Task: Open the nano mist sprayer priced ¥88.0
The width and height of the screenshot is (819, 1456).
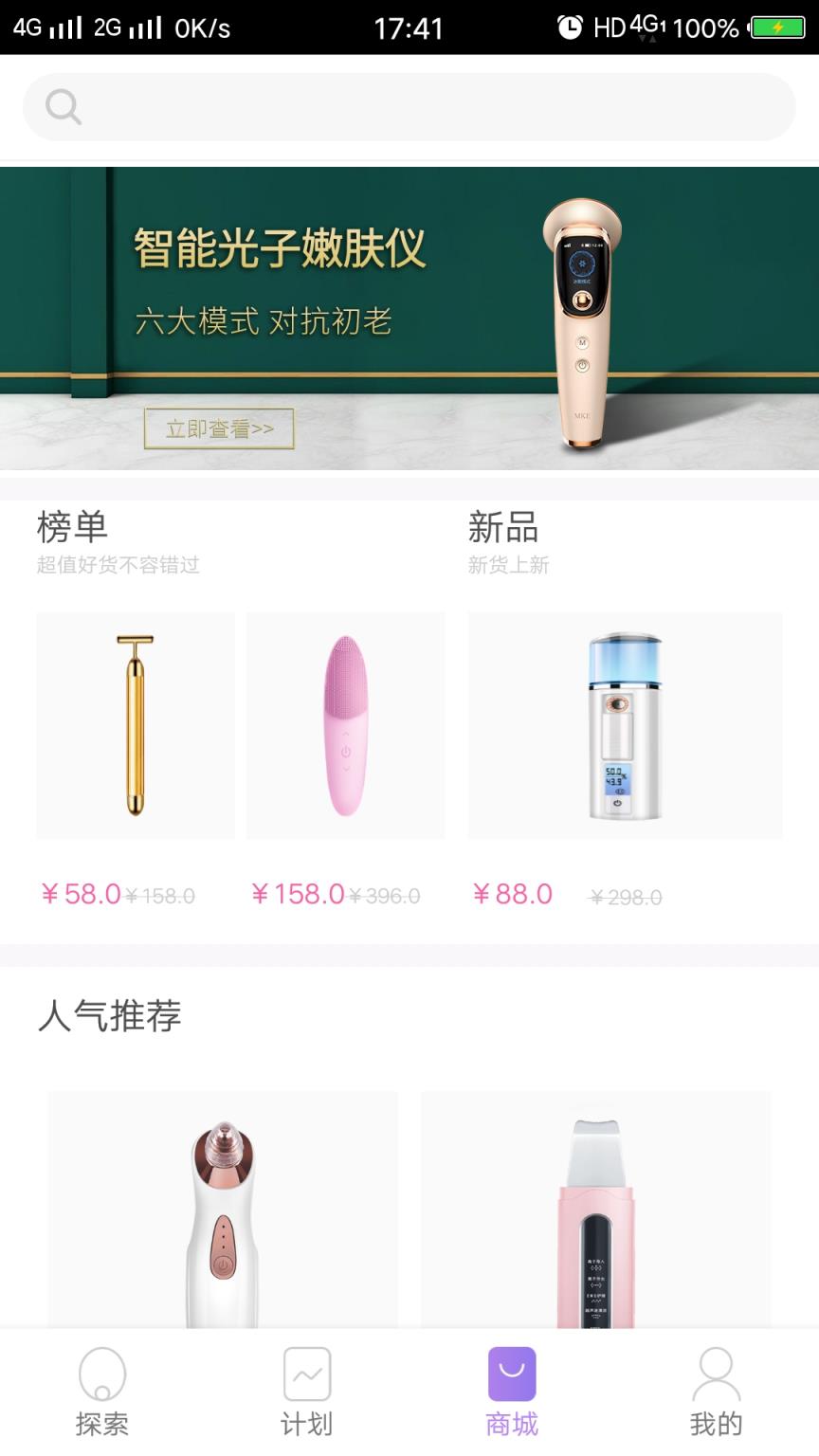Action: [x=626, y=725]
